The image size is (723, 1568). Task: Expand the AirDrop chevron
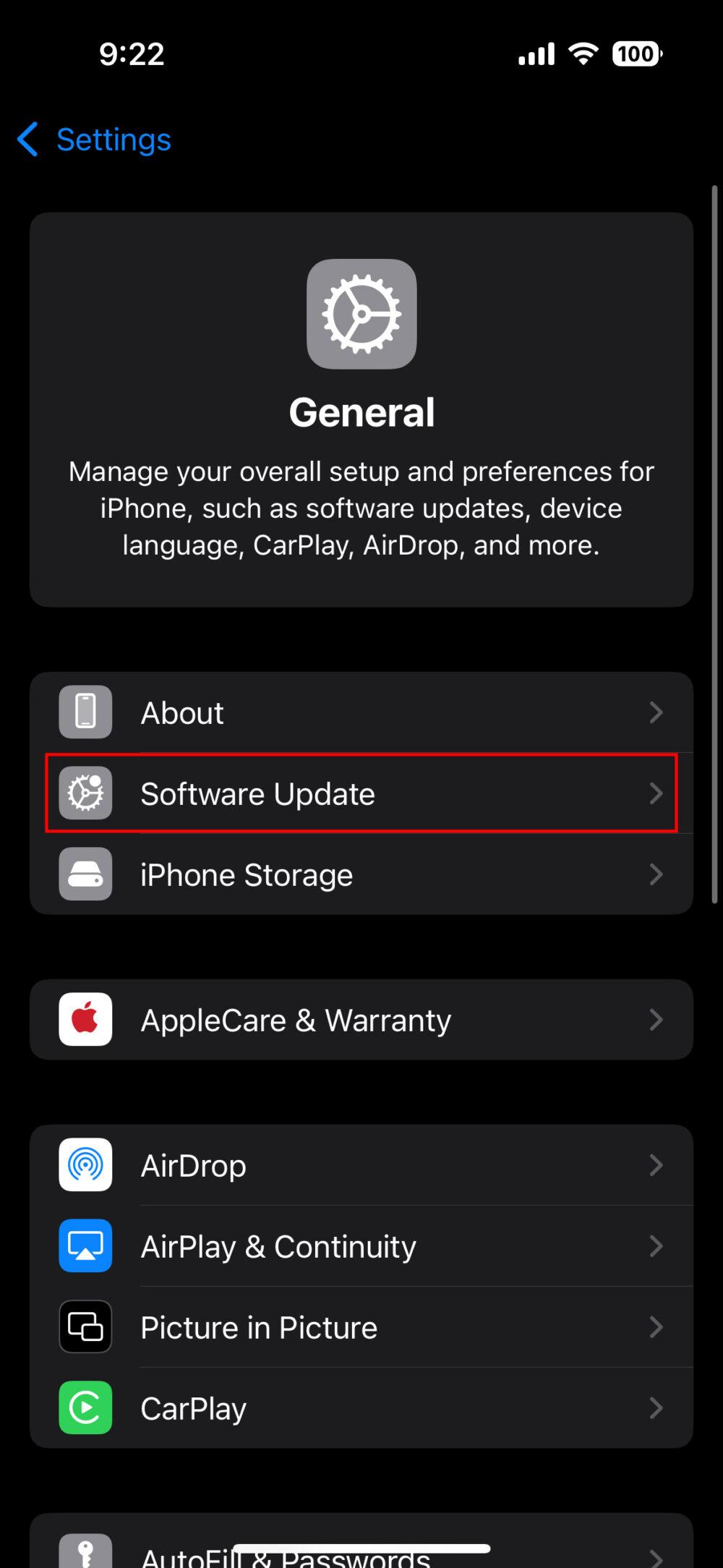(x=656, y=1164)
